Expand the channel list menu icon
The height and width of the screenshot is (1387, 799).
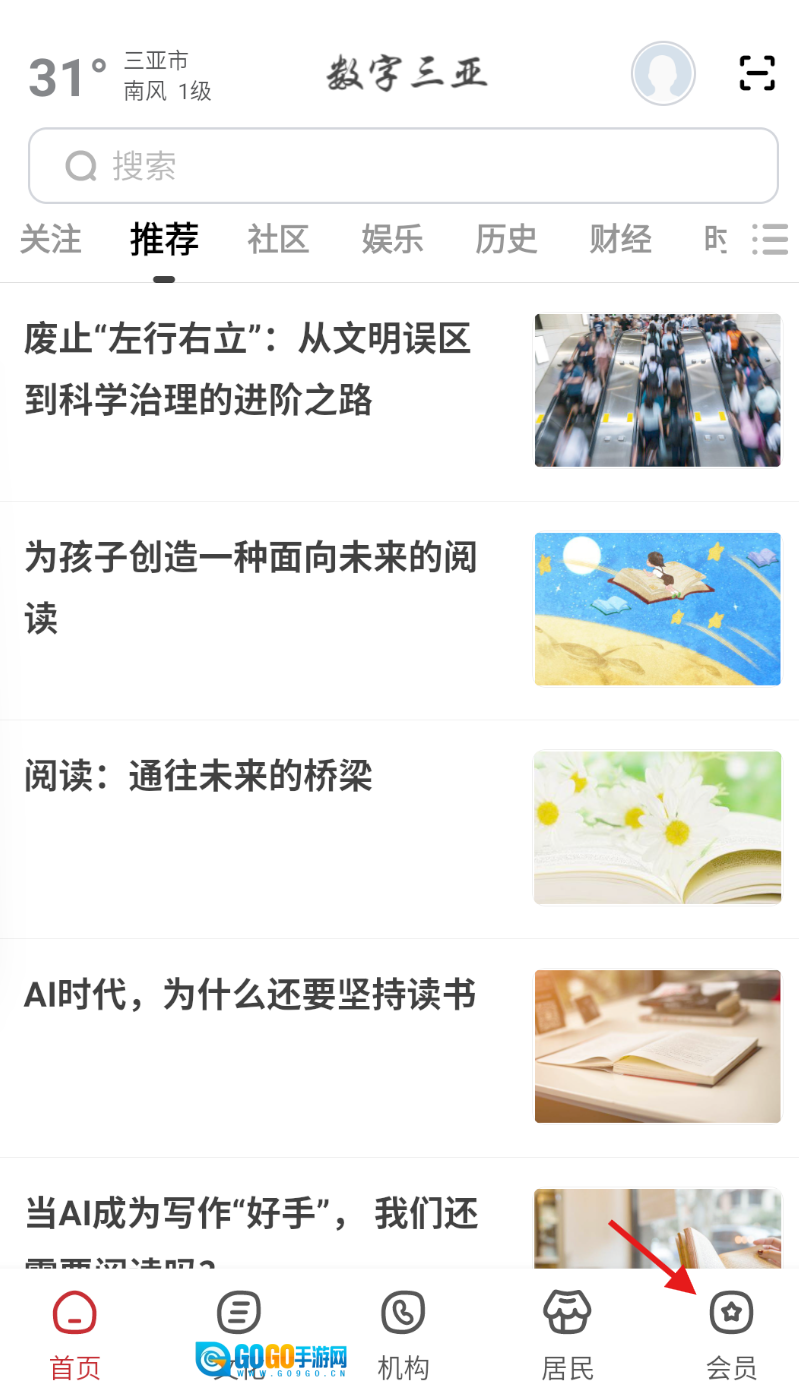click(770, 240)
